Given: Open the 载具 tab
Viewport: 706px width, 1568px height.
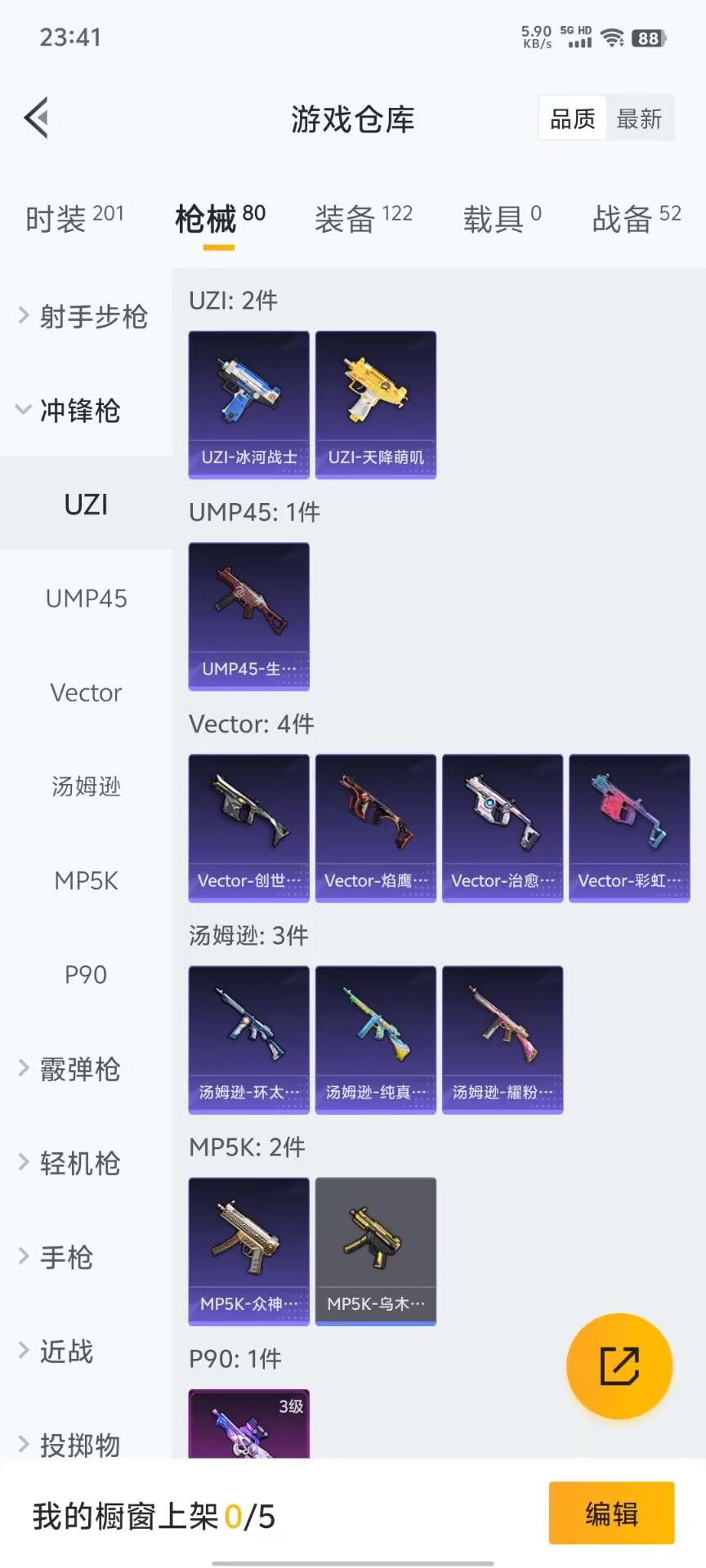Looking at the screenshot, I should 502,218.
